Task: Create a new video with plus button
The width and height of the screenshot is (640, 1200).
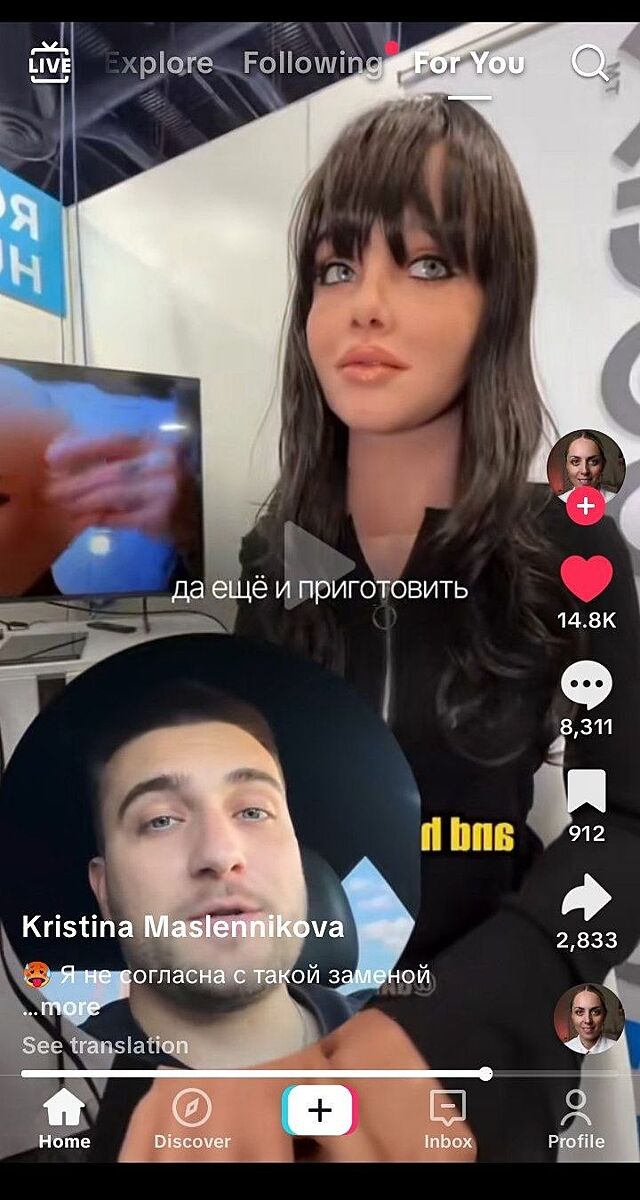Action: 320,1111
